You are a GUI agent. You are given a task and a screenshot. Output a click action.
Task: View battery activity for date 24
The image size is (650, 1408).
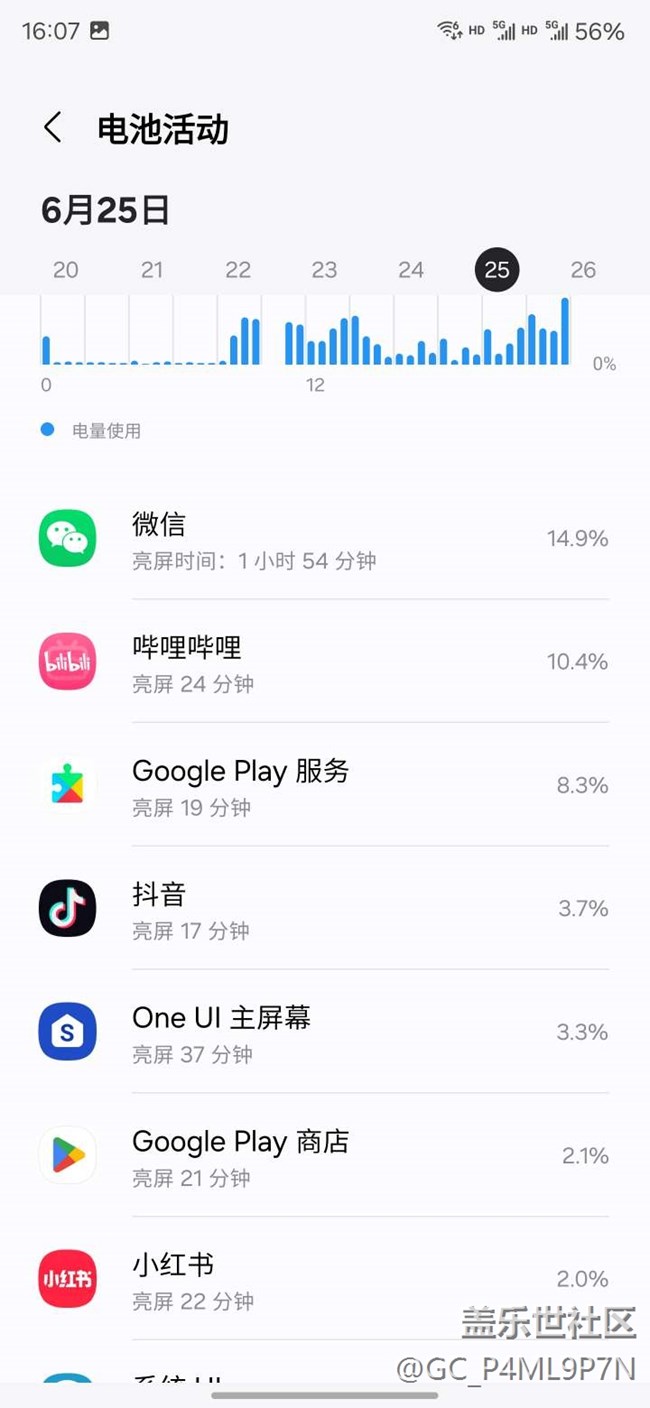pos(411,270)
